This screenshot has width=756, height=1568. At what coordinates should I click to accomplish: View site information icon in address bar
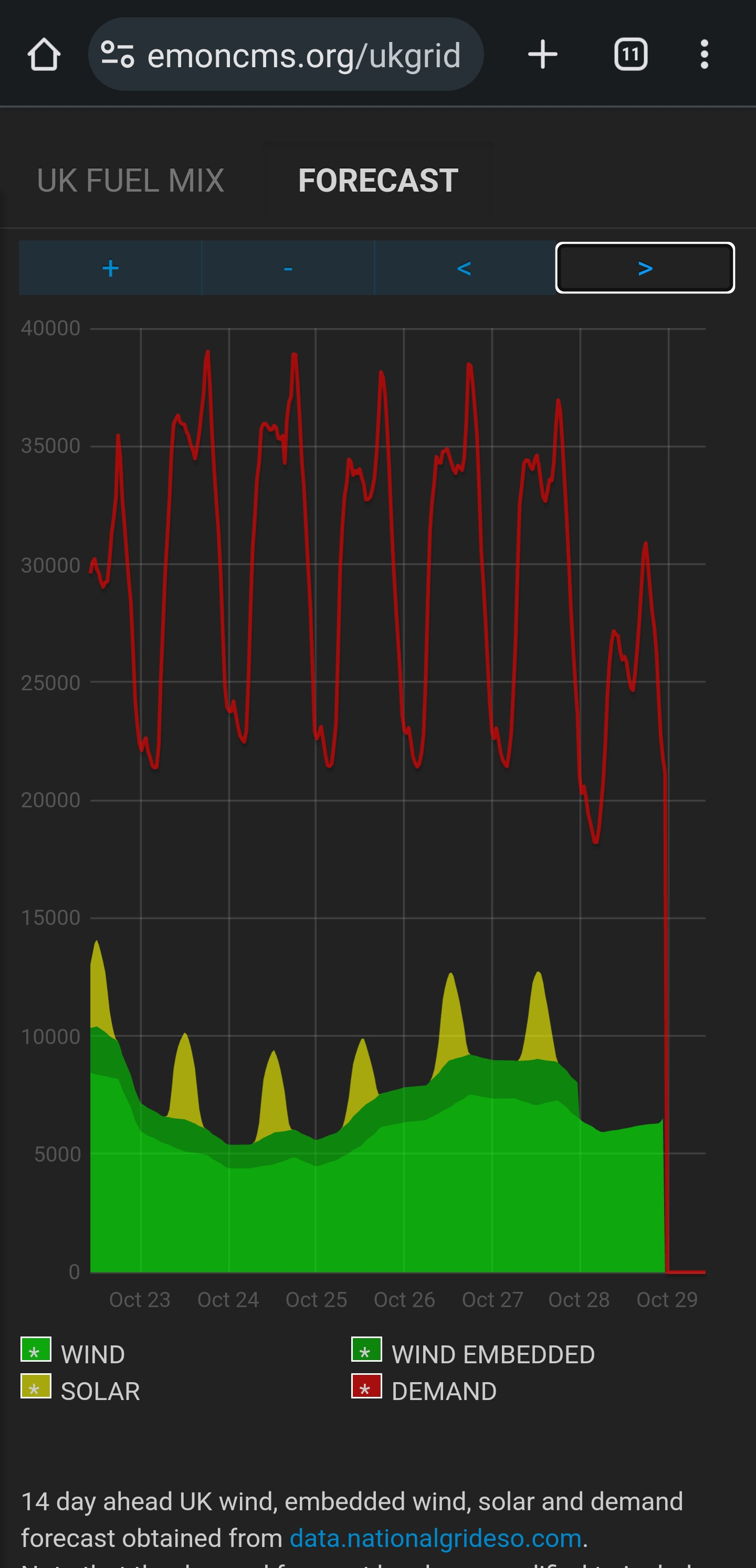pyautogui.click(x=118, y=55)
